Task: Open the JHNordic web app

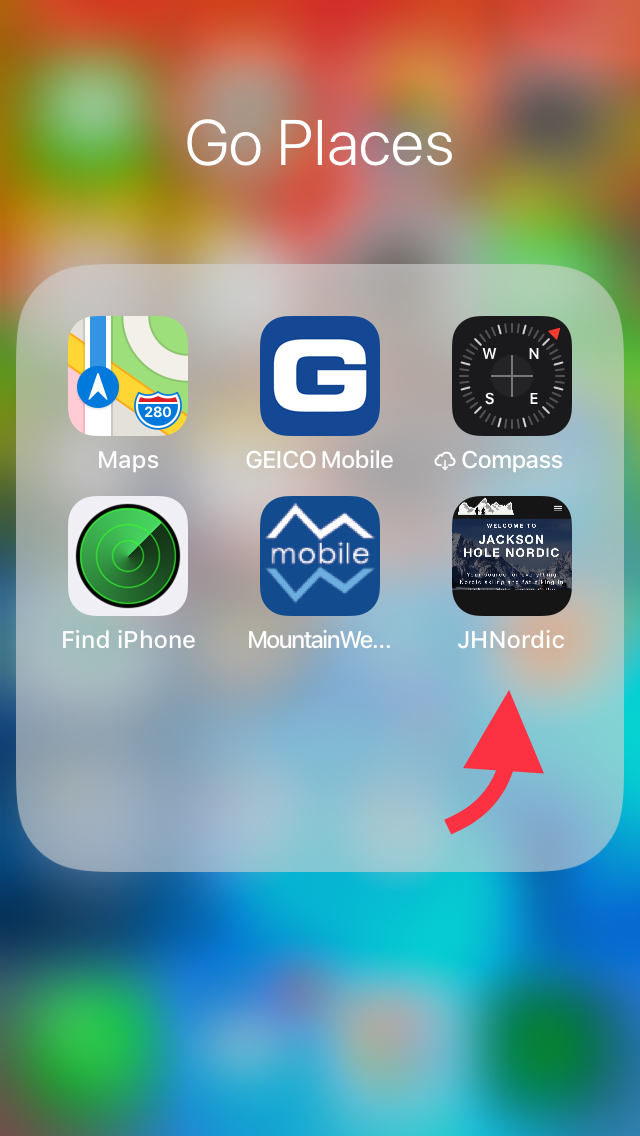Action: point(512,556)
